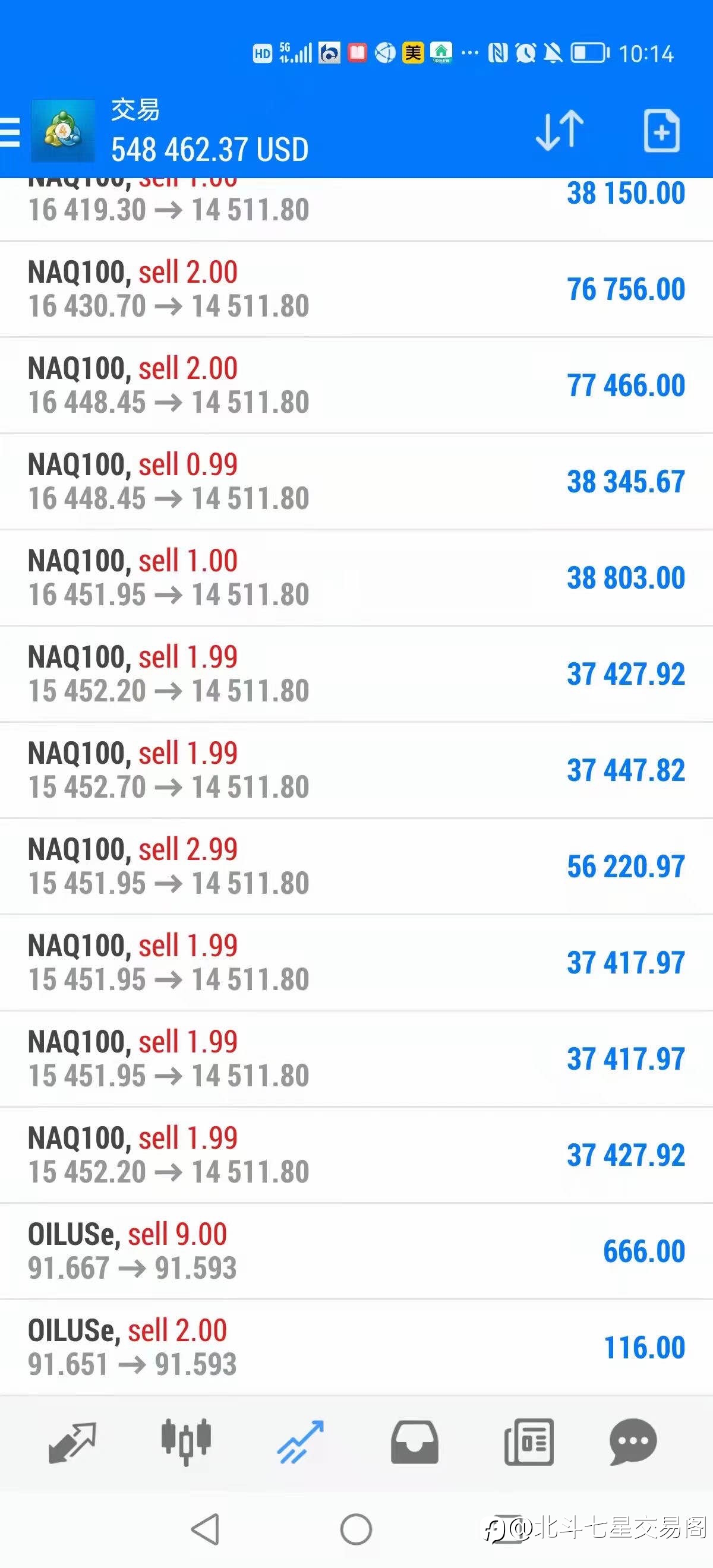713x1568 pixels.
Task: Open NAQ100 sell 2.99 position
Action: [x=356, y=866]
